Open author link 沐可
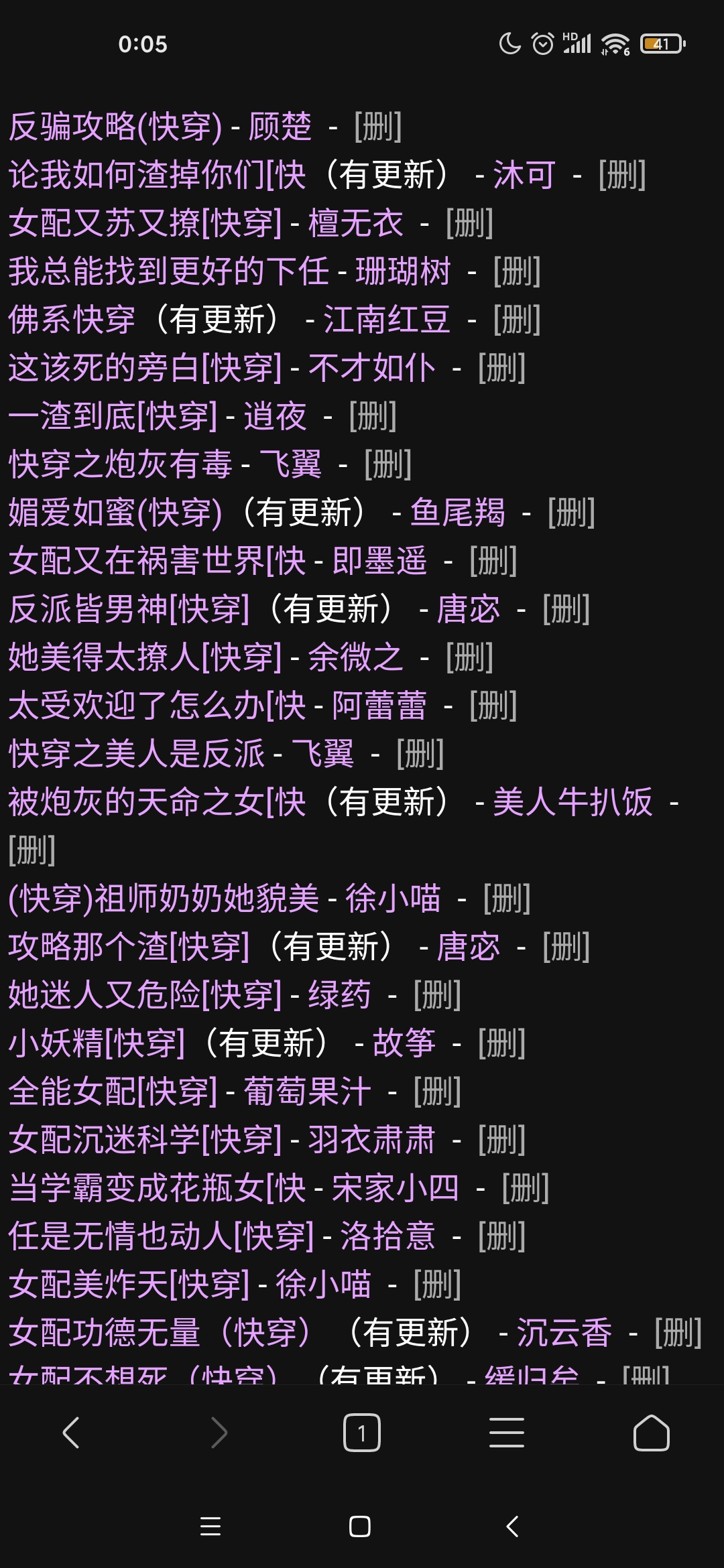This screenshot has height=1568, width=724. [524, 175]
